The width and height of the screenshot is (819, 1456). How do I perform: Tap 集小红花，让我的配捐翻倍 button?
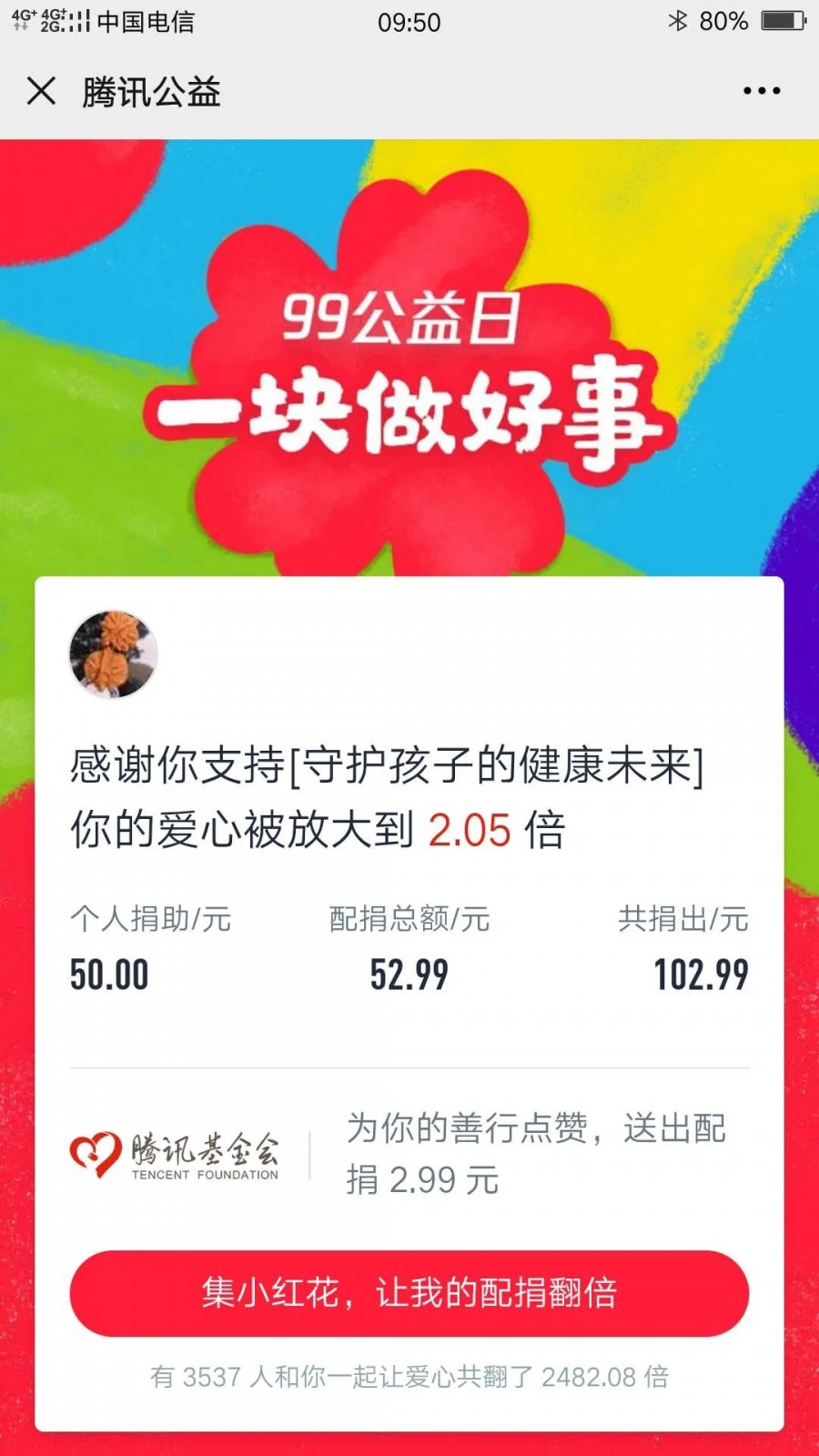pyautogui.click(x=409, y=1293)
